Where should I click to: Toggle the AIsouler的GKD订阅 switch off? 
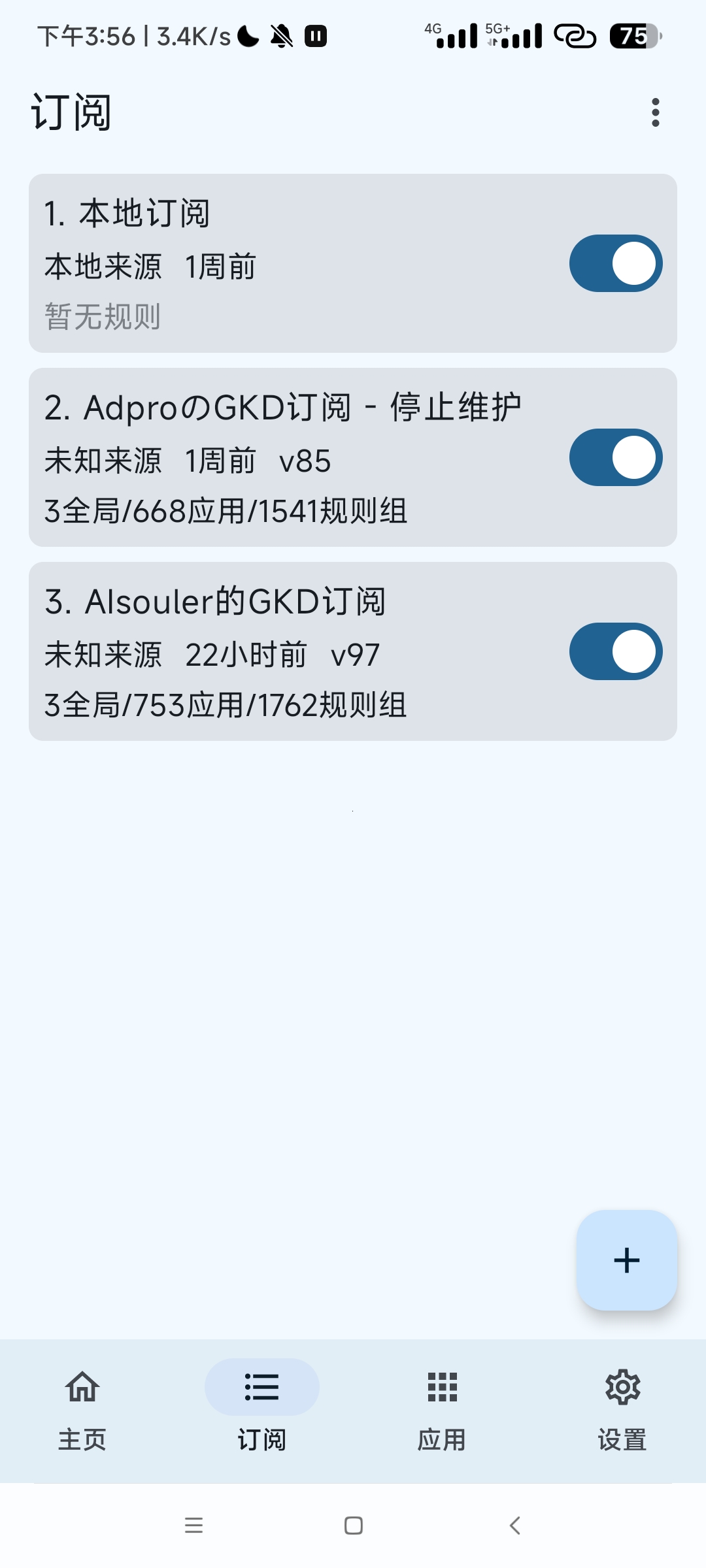point(615,651)
